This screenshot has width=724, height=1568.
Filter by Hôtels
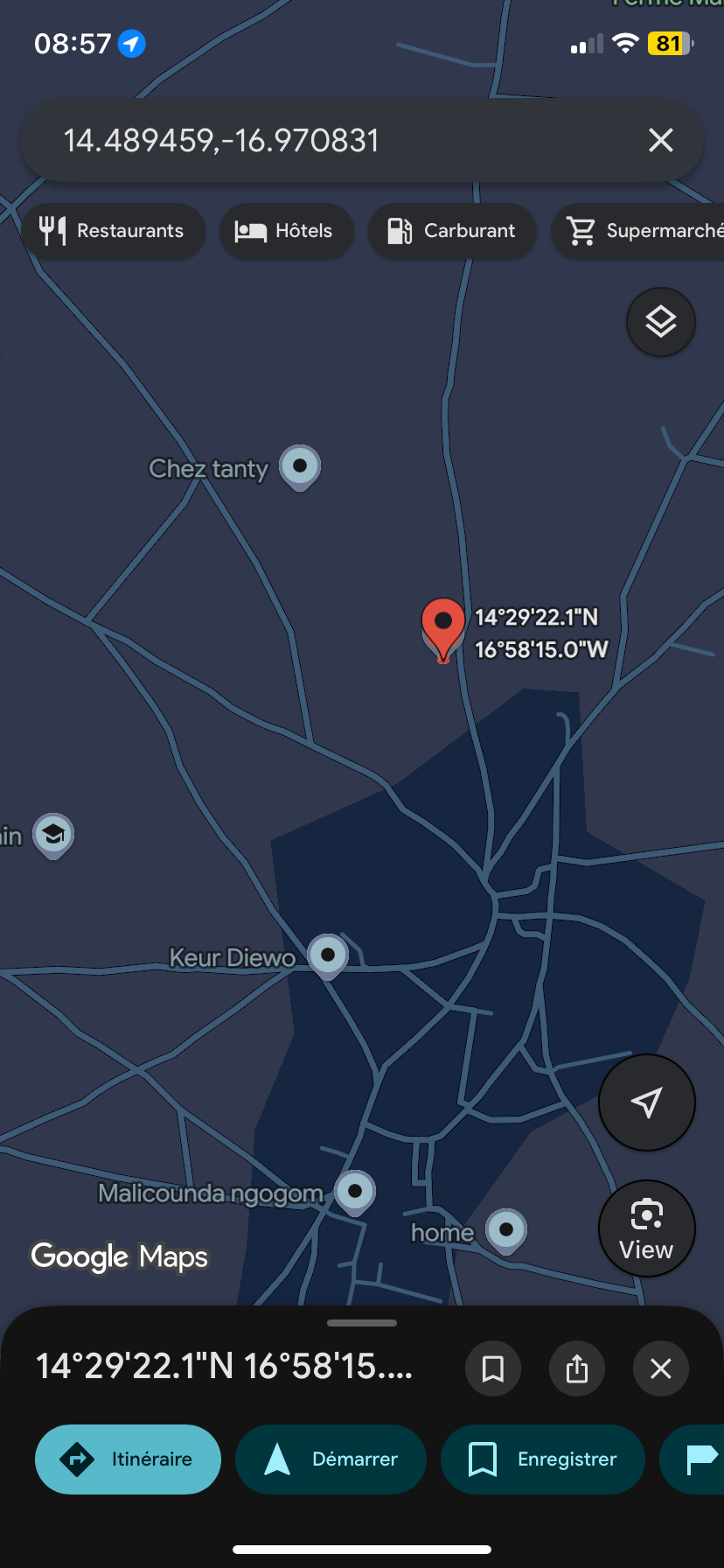pos(285,231)
